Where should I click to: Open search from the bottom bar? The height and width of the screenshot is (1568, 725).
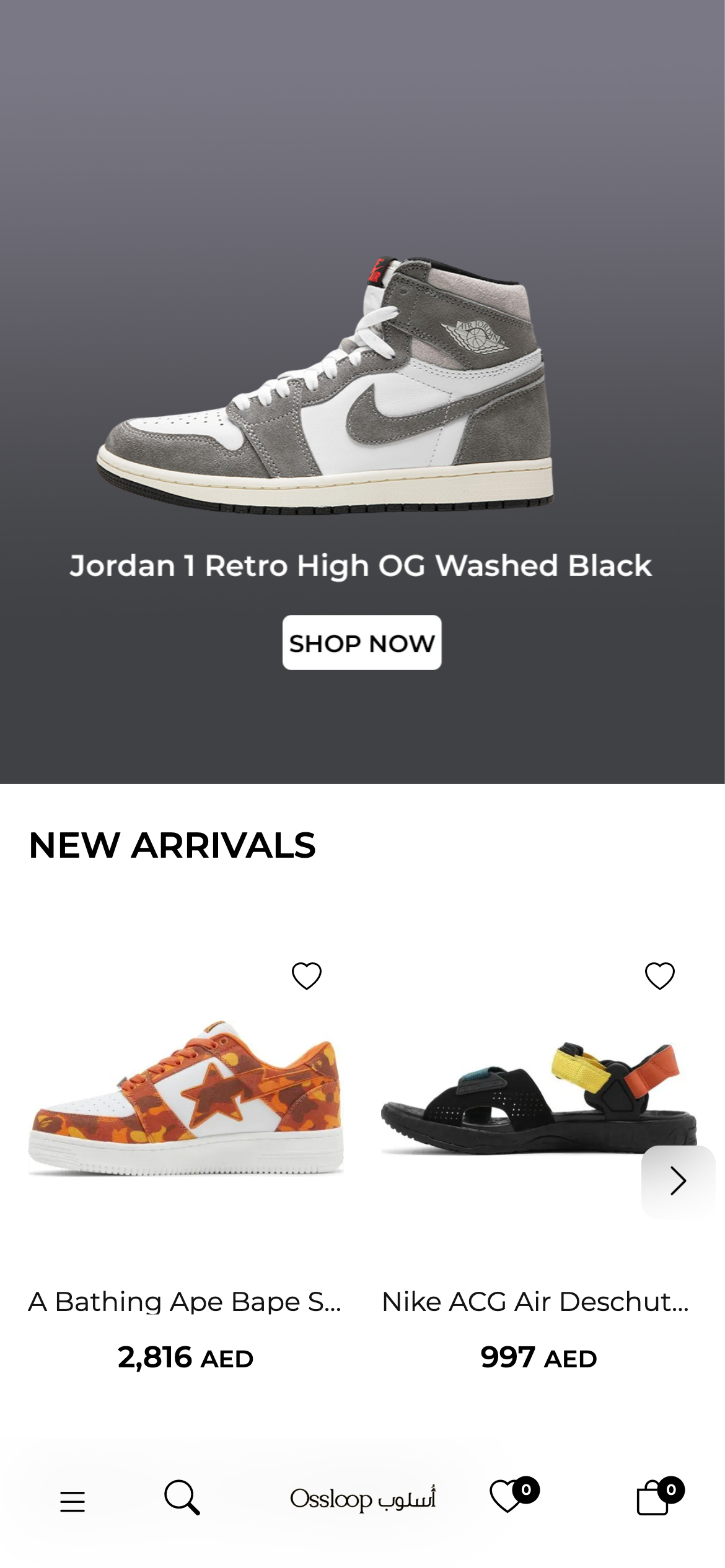point(182,1498)
